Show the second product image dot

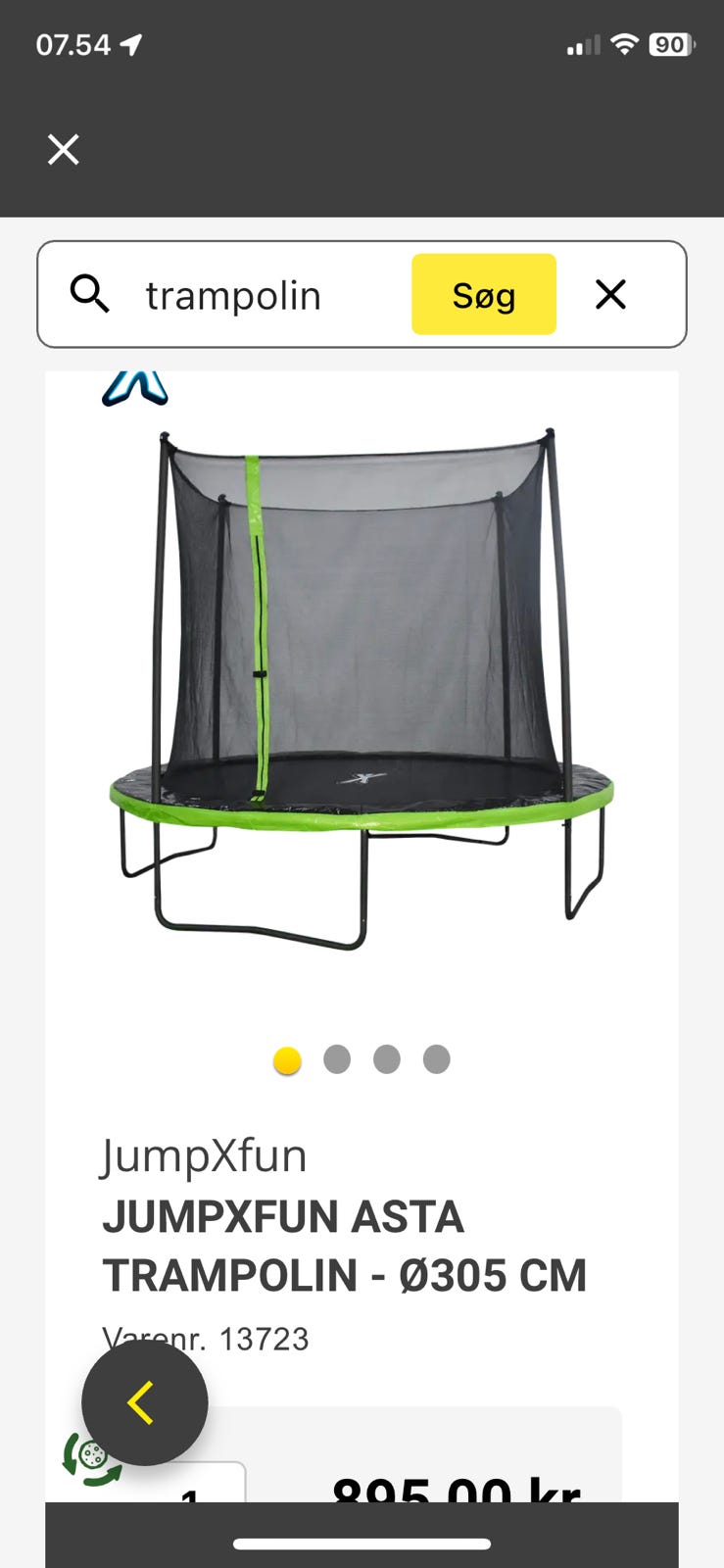(x=337, y=1059)
